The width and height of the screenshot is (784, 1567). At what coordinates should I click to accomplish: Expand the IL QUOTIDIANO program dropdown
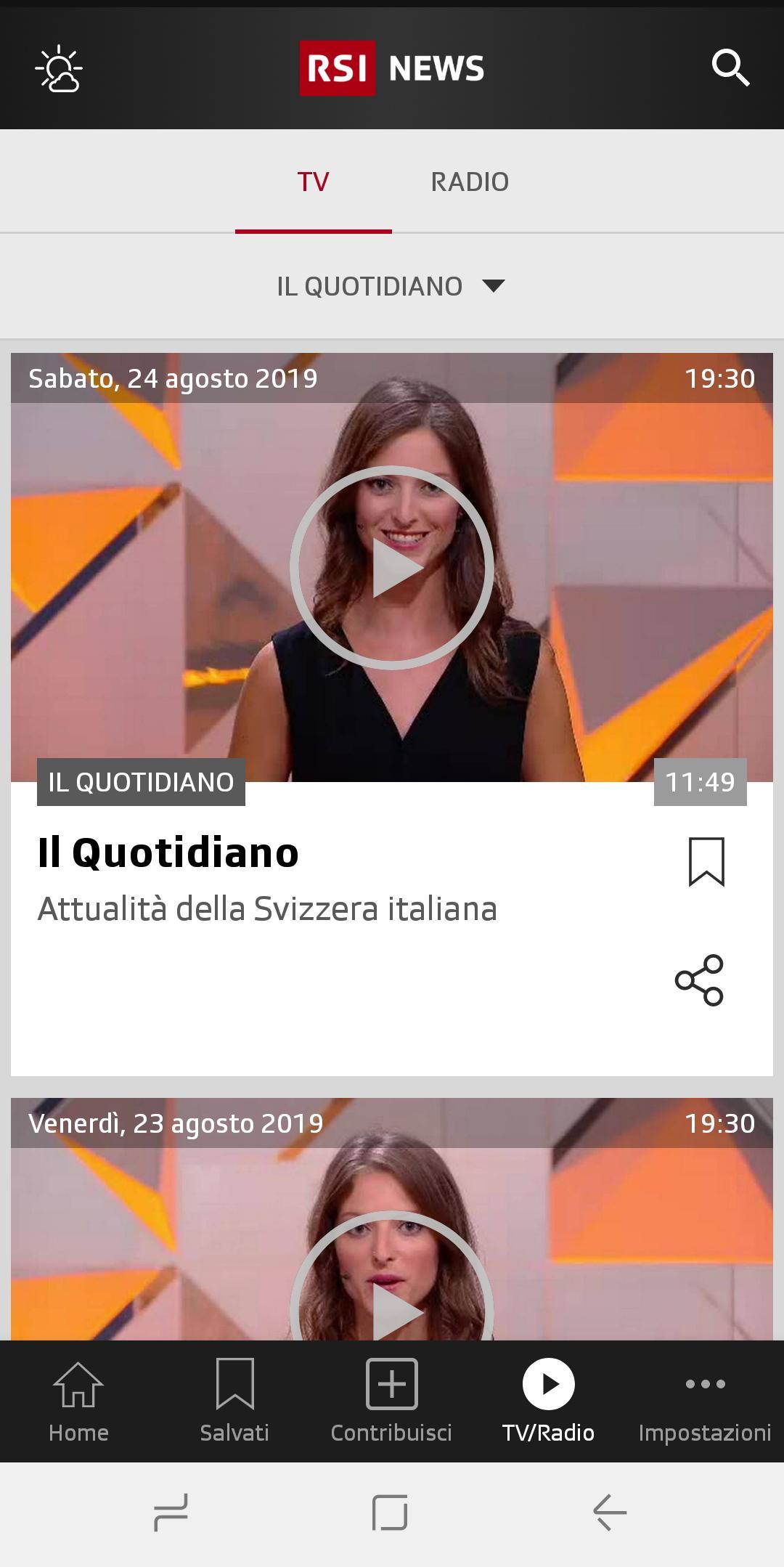391,286
